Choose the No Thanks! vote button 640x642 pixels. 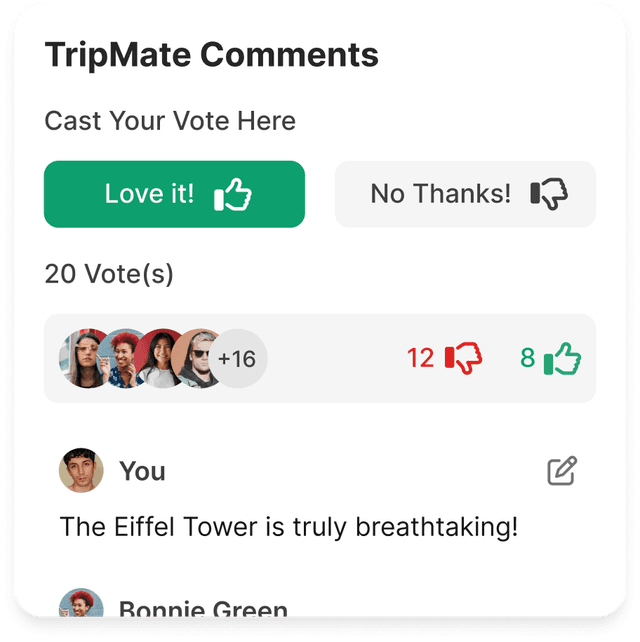(x=465, y=194)
